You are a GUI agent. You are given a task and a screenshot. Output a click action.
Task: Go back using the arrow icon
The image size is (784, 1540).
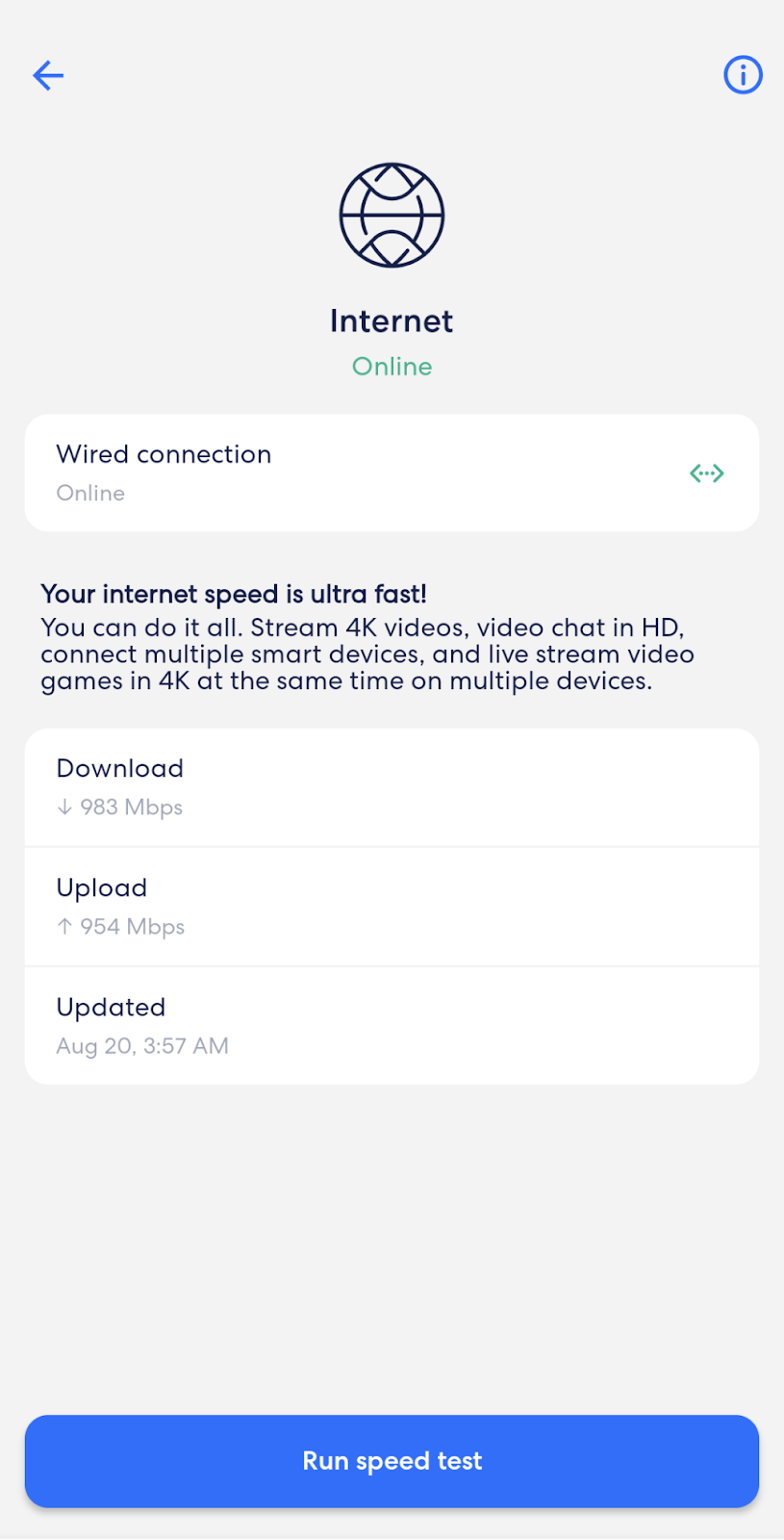(48, 75)
